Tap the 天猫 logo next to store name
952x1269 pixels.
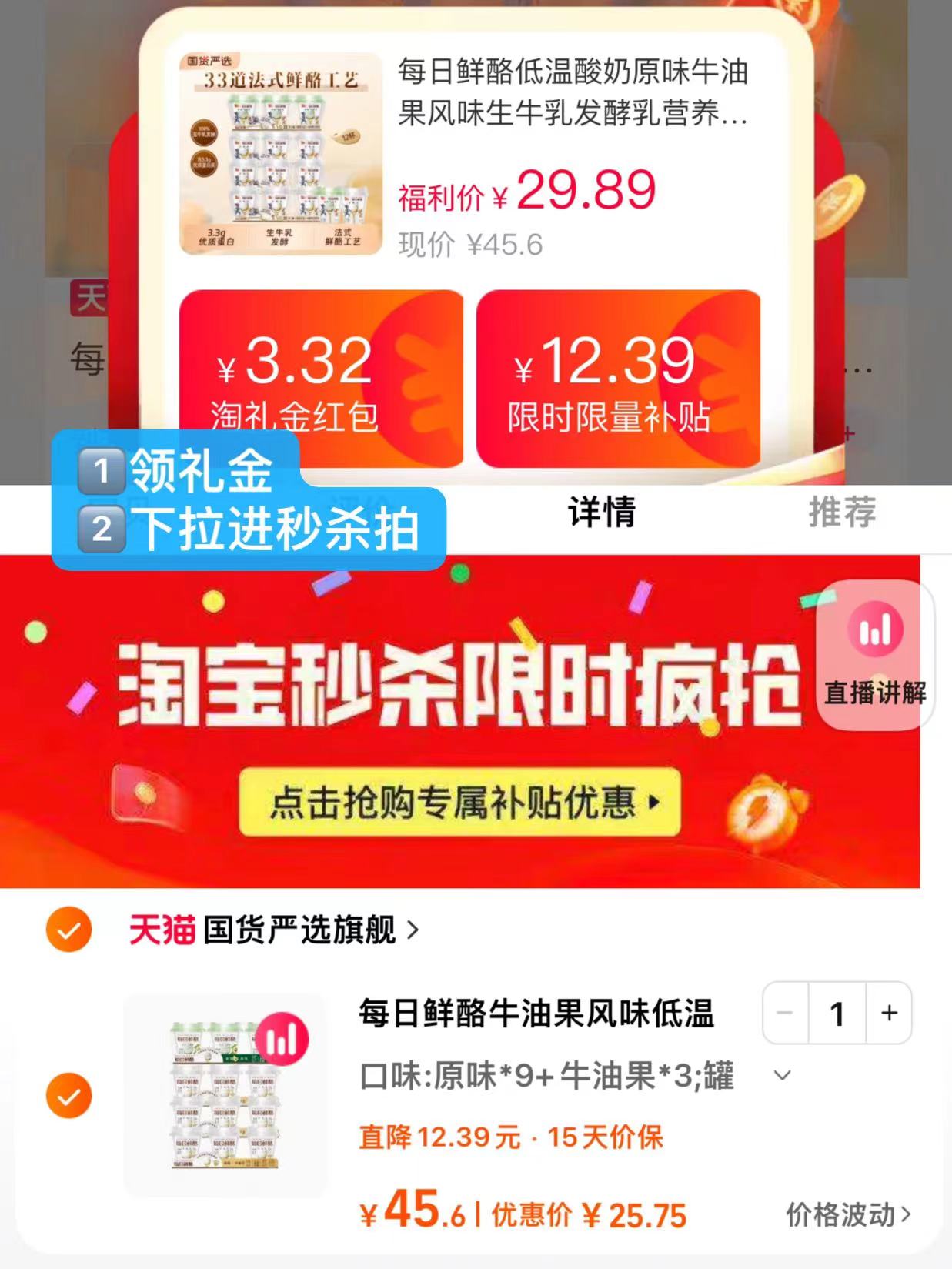(162, 929)
